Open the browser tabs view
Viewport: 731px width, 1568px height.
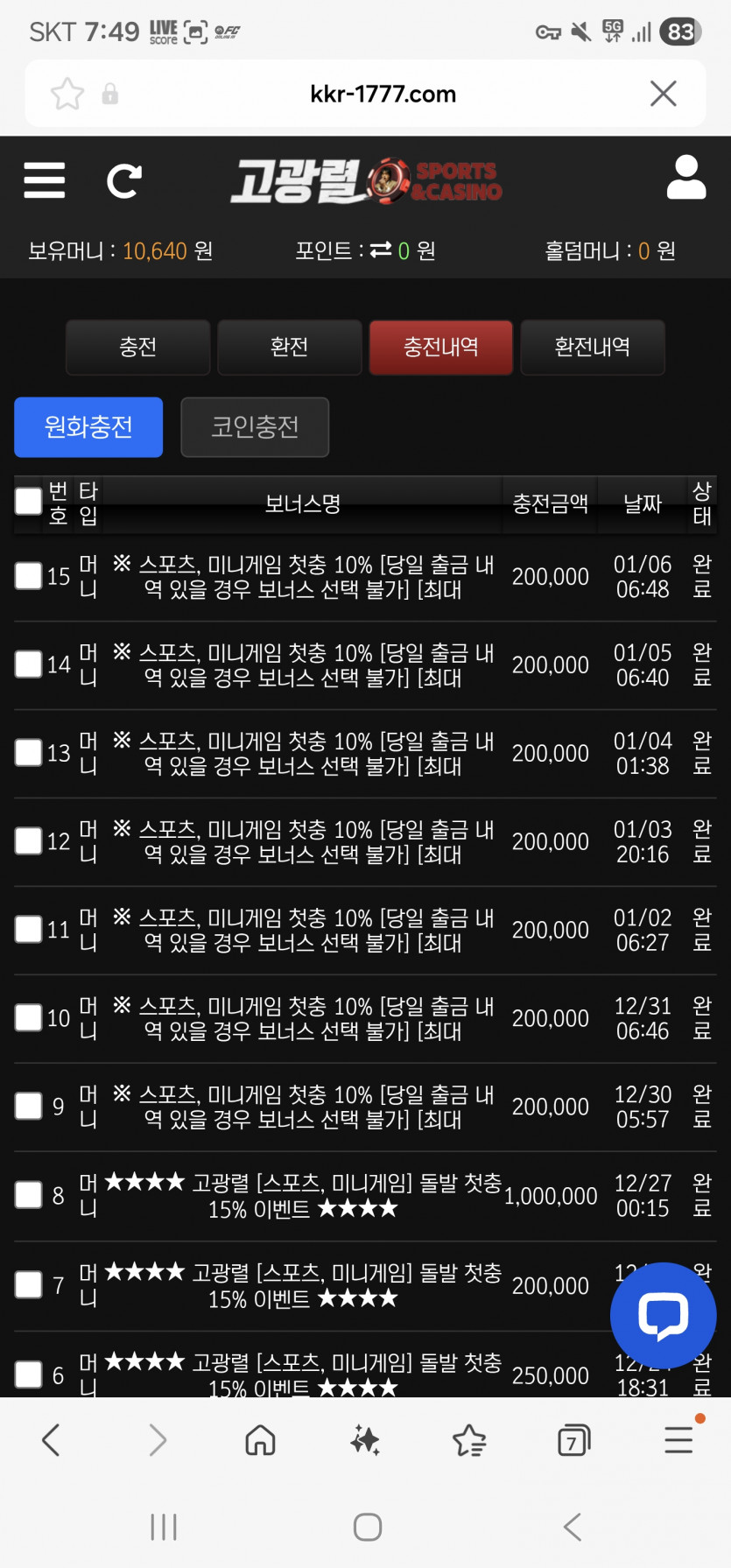tap(573, 1440)
